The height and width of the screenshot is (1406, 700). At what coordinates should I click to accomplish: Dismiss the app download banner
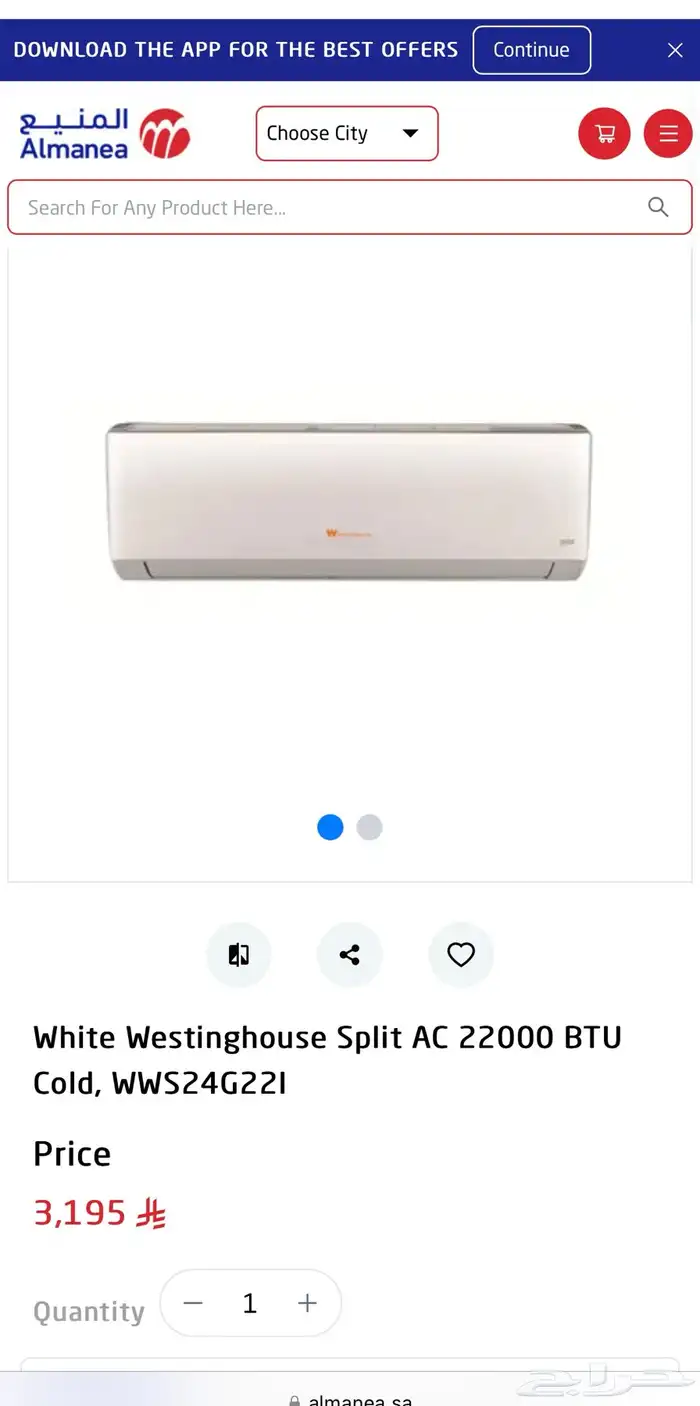click(x=675, y=50)
